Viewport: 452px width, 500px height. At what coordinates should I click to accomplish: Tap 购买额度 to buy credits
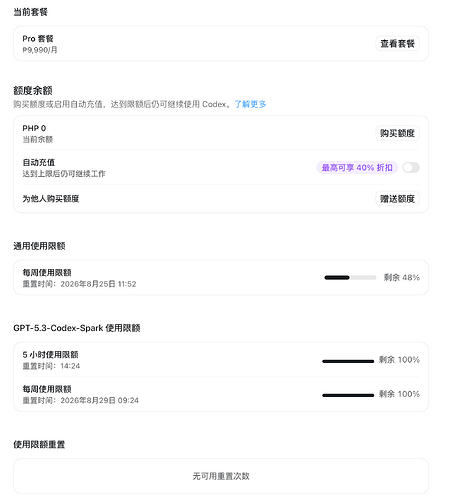tap(397, 133)
